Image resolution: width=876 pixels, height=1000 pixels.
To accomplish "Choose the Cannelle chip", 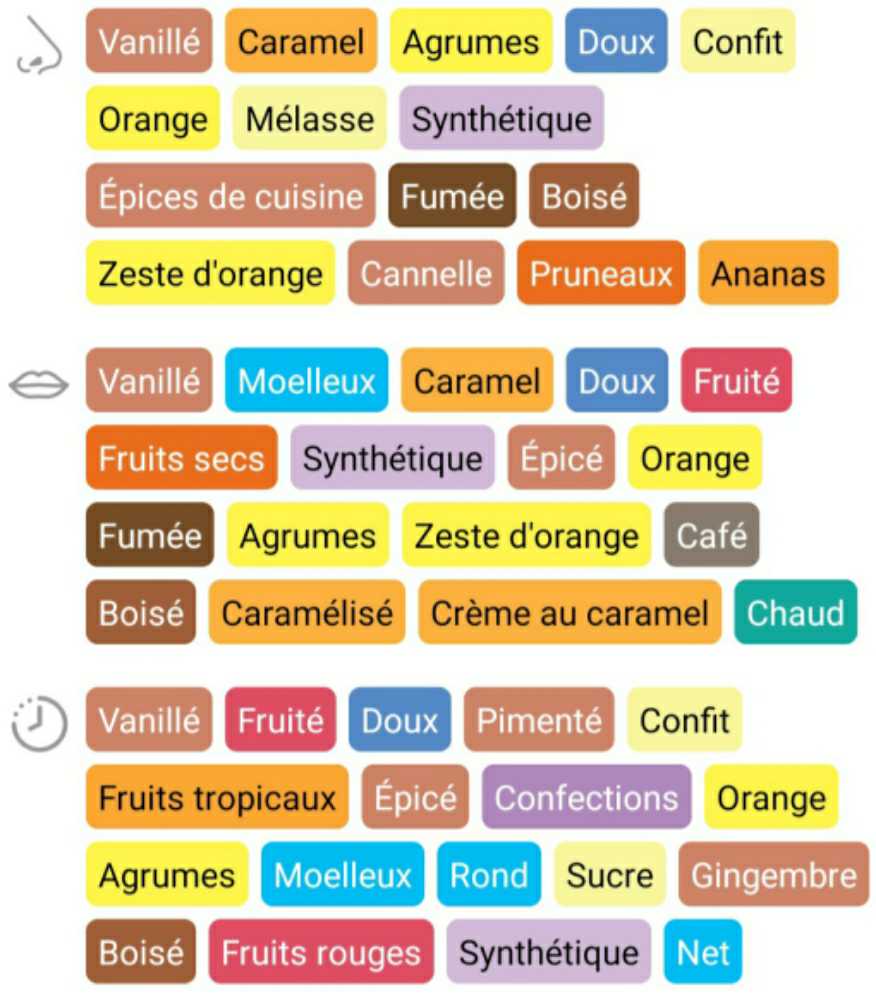I will [x=427, y=273].
